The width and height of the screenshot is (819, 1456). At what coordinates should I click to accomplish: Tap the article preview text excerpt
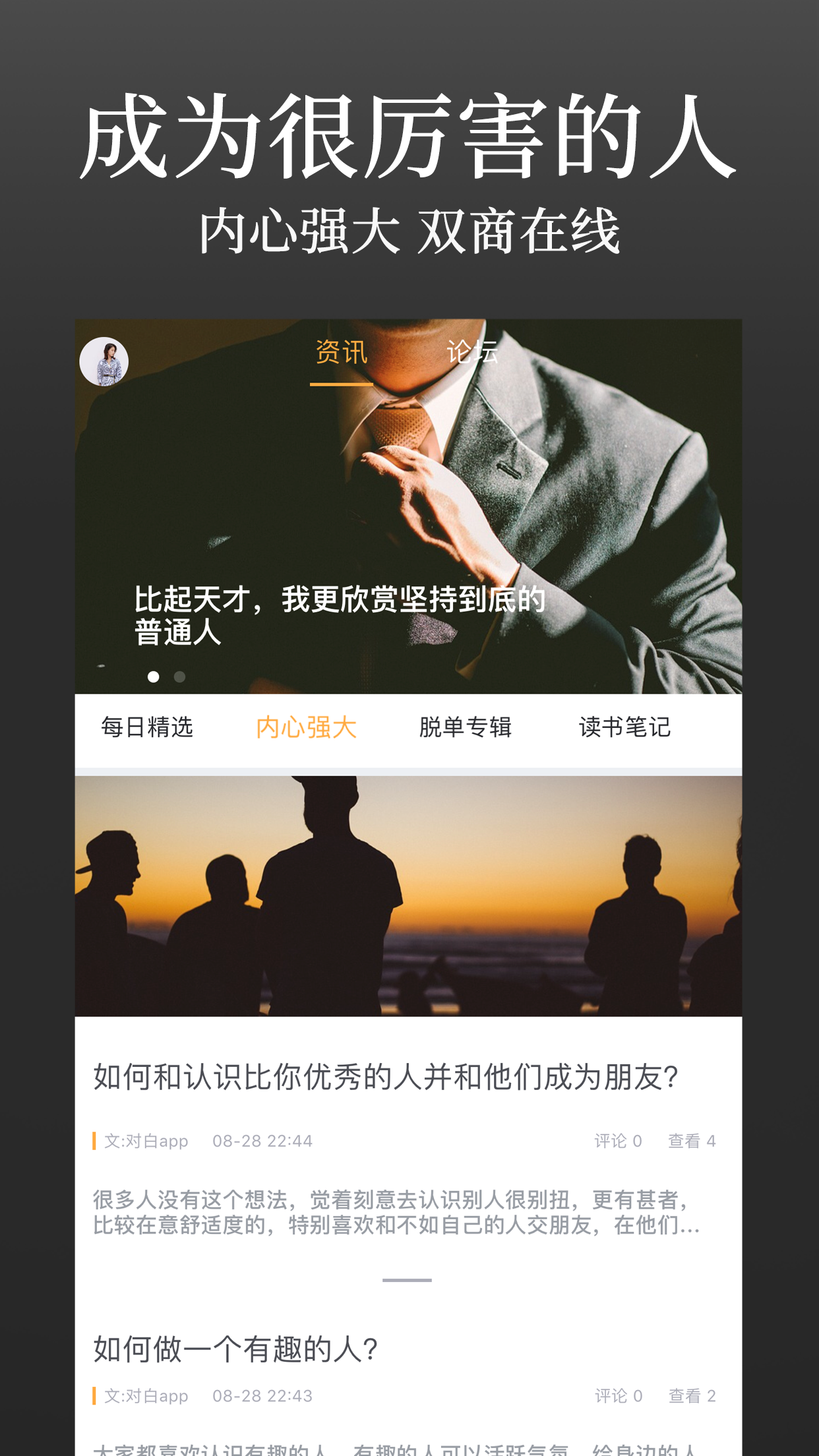396,1211
